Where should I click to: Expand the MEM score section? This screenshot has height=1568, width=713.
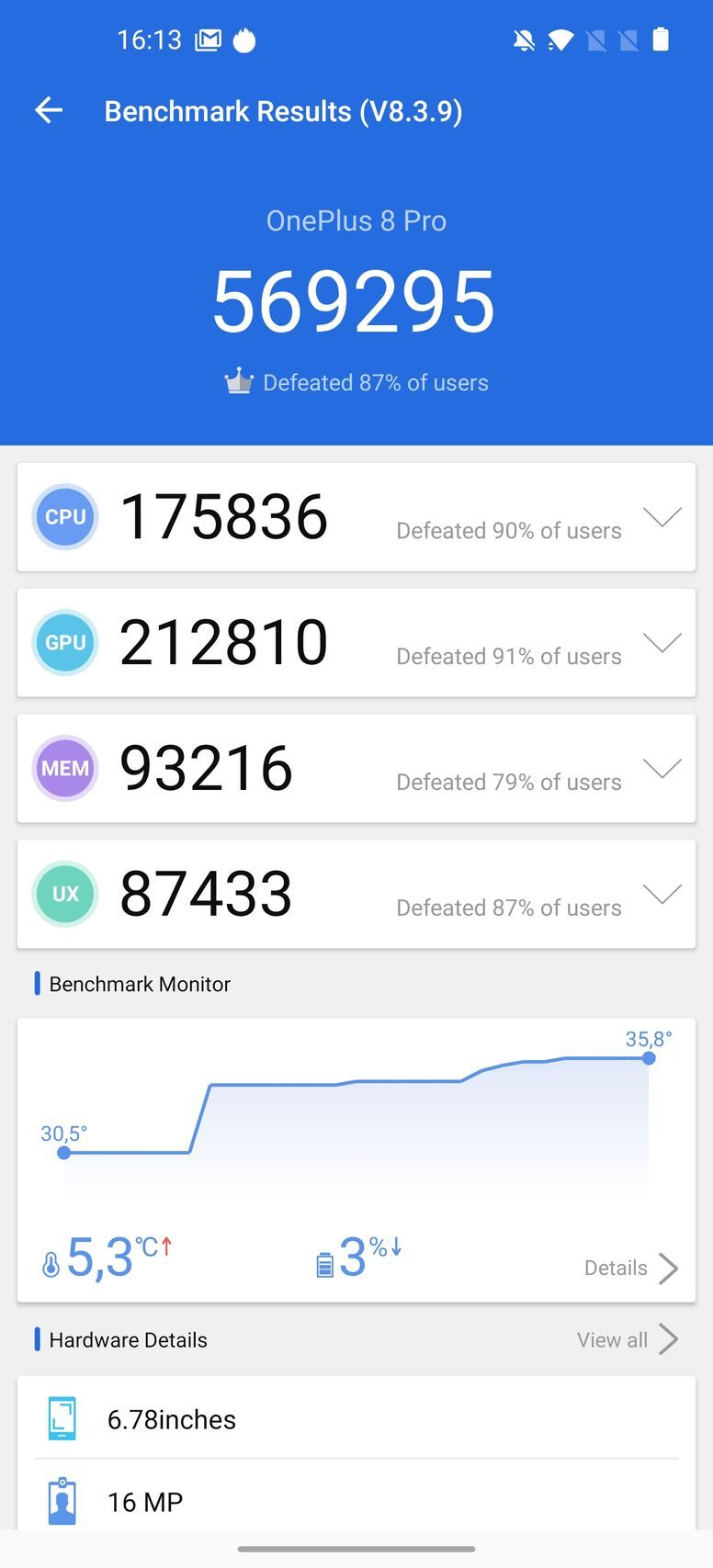coord(662,769)
